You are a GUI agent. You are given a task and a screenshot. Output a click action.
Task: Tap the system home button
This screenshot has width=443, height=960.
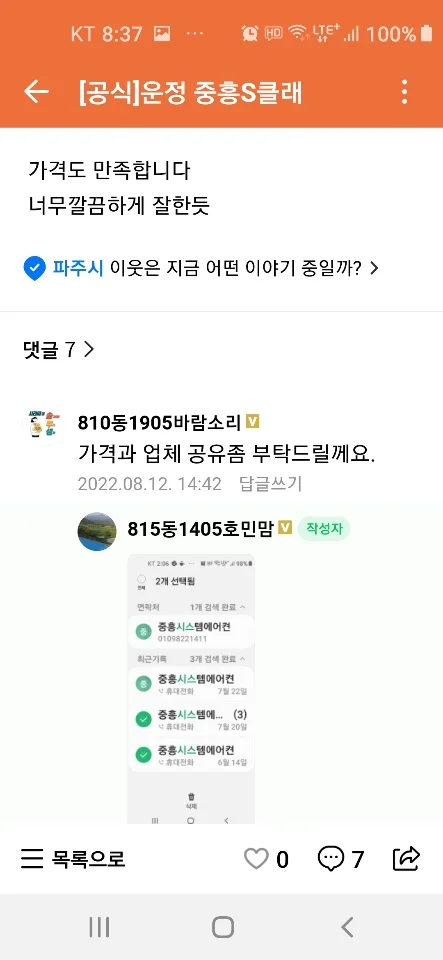point(223,927)
